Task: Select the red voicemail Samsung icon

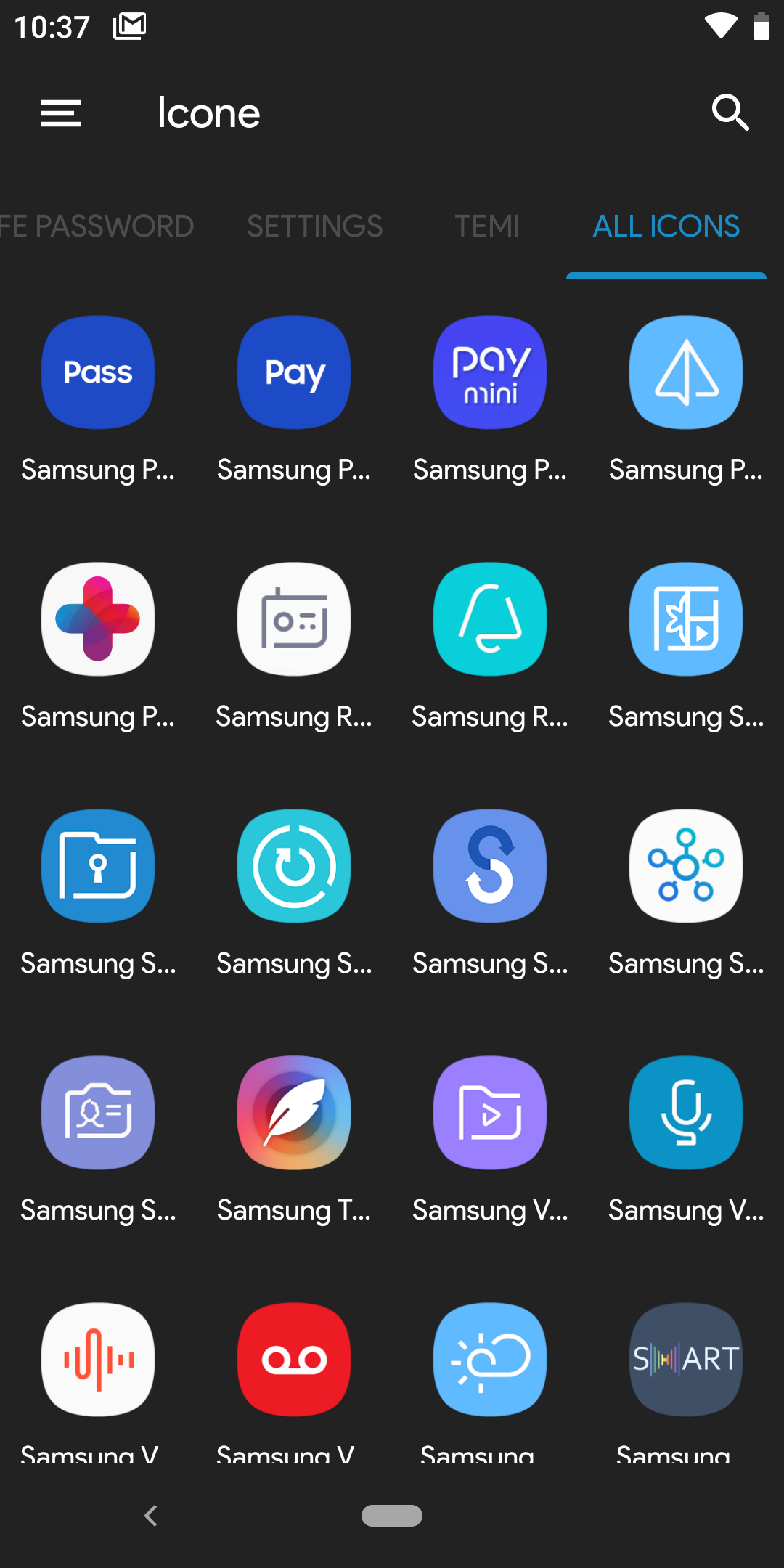Action: coord(294,1360)
